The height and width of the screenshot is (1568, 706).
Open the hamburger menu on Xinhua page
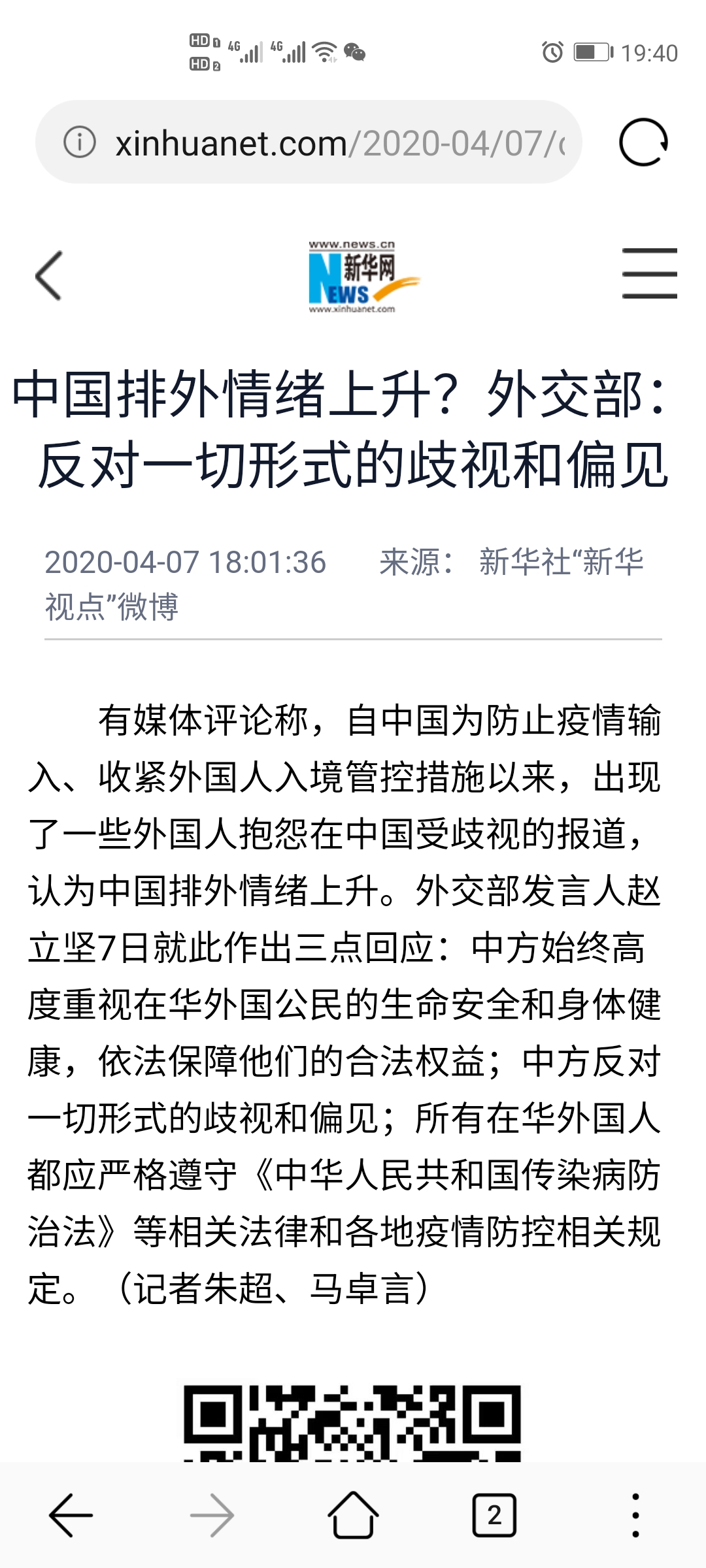click(649, 274)
